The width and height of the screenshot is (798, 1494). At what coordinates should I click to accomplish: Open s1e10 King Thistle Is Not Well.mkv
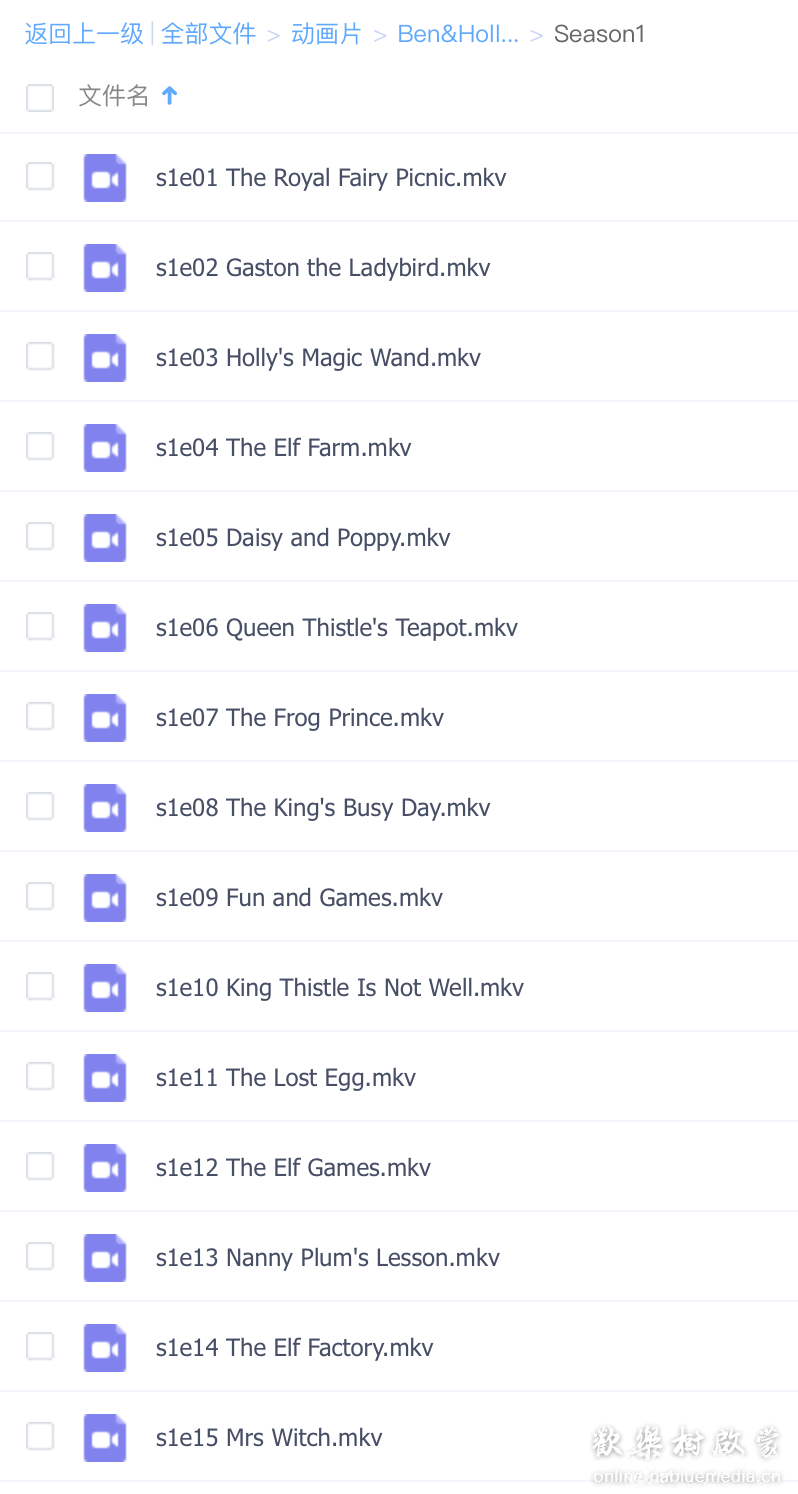pyautogui.click(x=339, y=988)
